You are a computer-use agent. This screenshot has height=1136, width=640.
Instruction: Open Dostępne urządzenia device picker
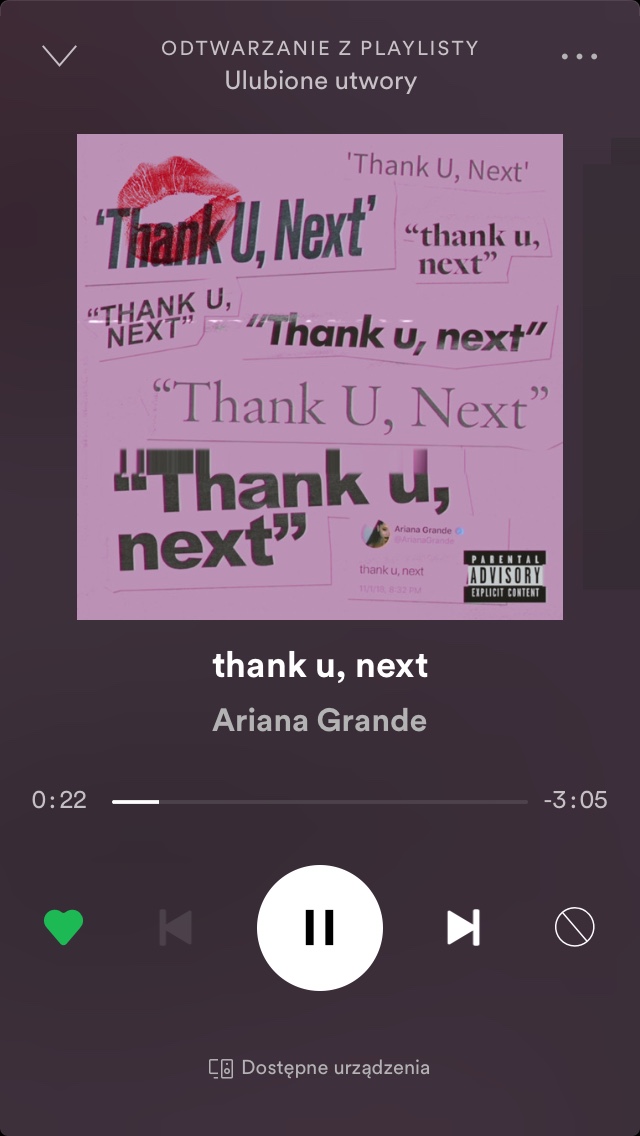click(x=320, y=1067)
